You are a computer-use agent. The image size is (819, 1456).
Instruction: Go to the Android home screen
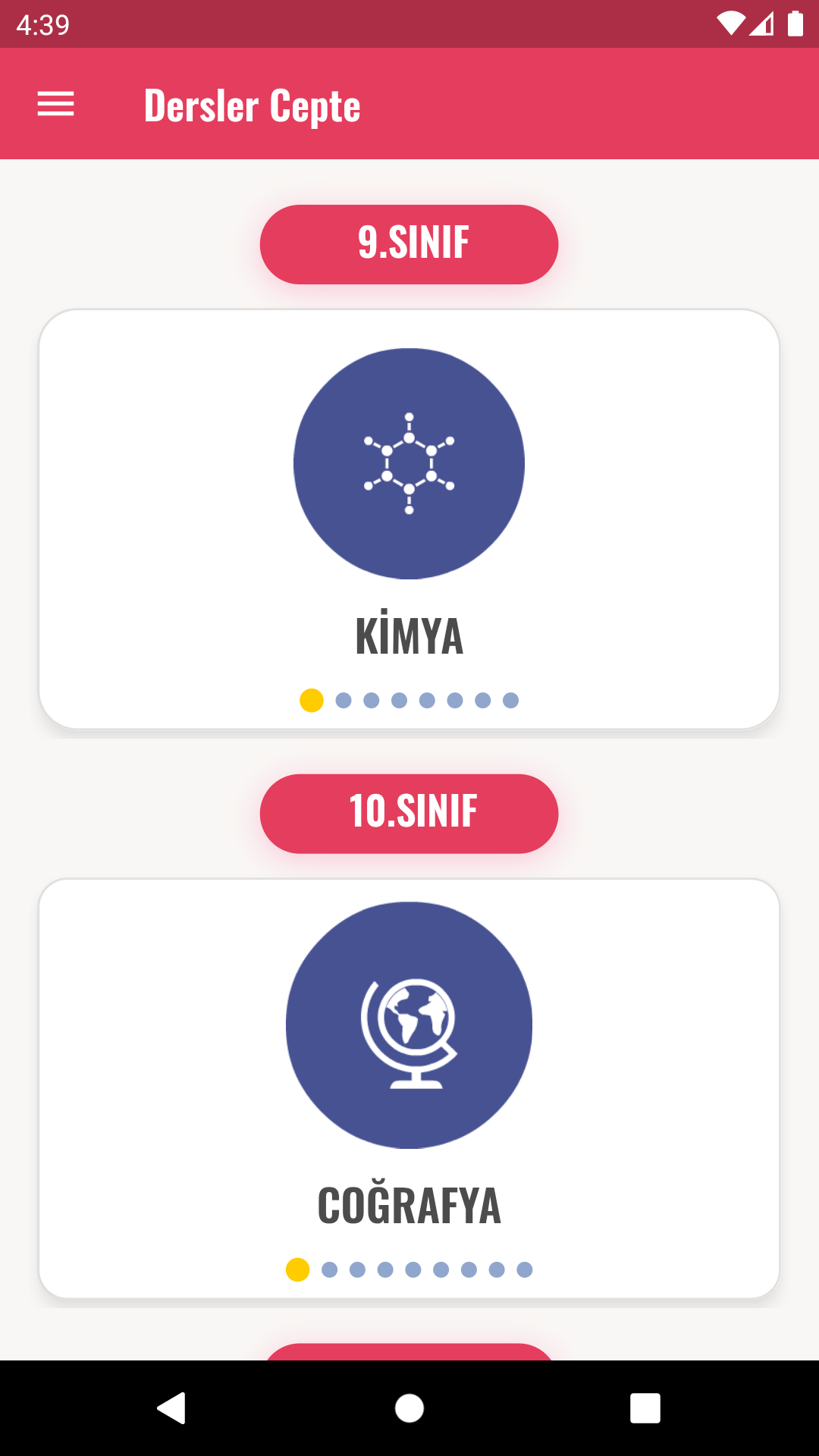[409, 1408]
